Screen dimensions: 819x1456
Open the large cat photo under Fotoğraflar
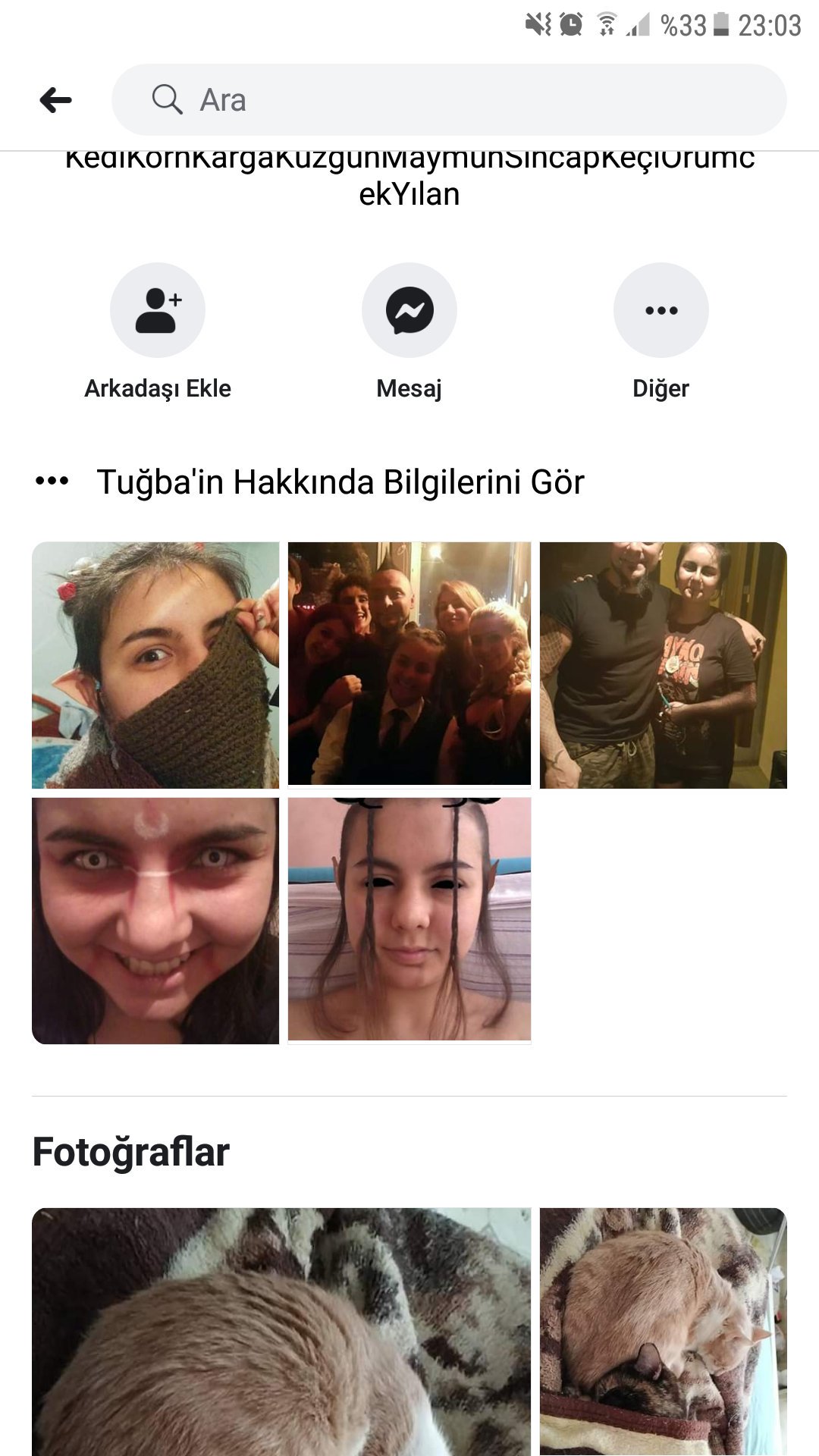(x=281, y=1331)
